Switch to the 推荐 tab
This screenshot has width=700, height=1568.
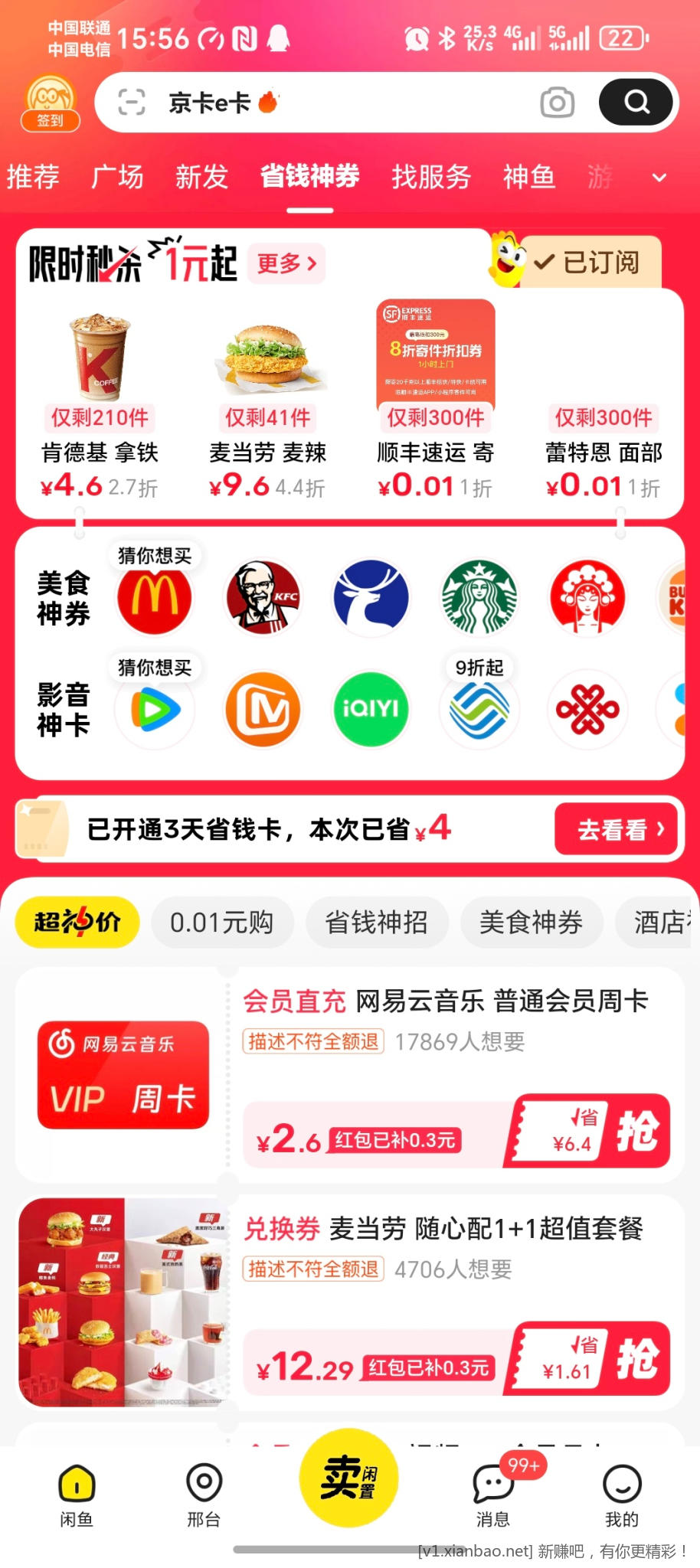(33, 177)
